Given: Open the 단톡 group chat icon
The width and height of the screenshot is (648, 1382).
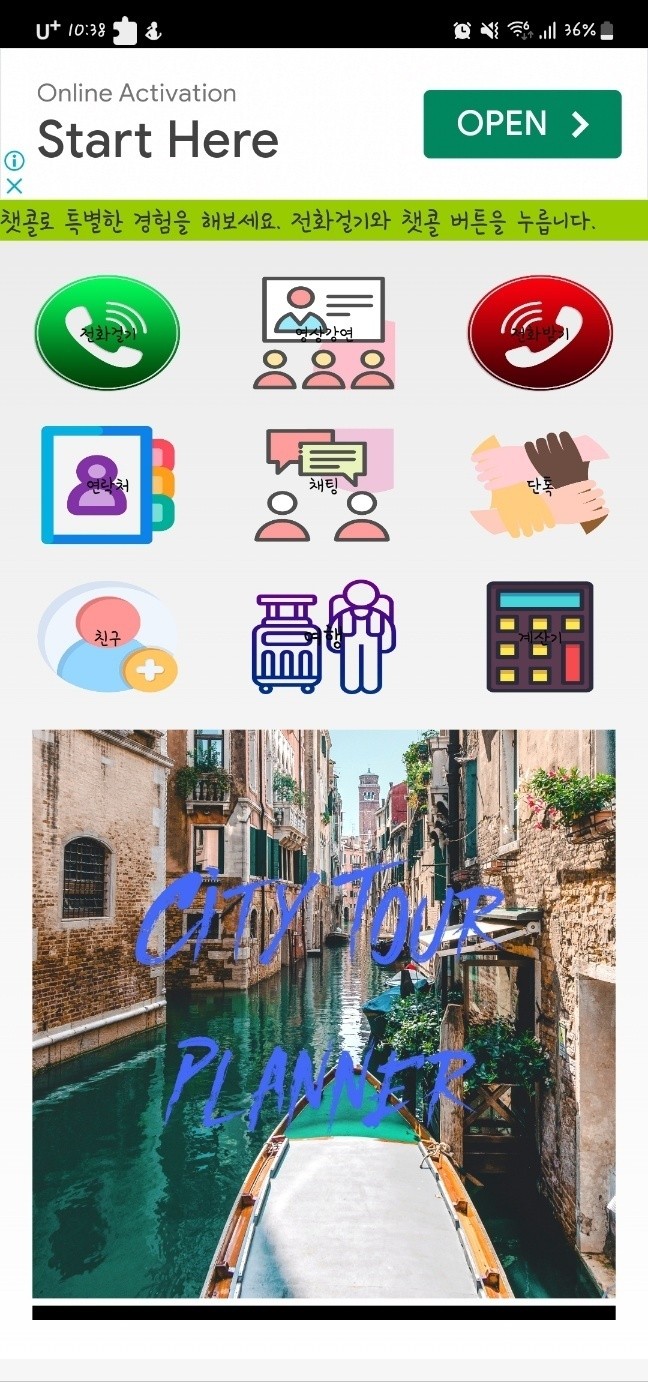Looking at the screenshot, I should (540, 485).
